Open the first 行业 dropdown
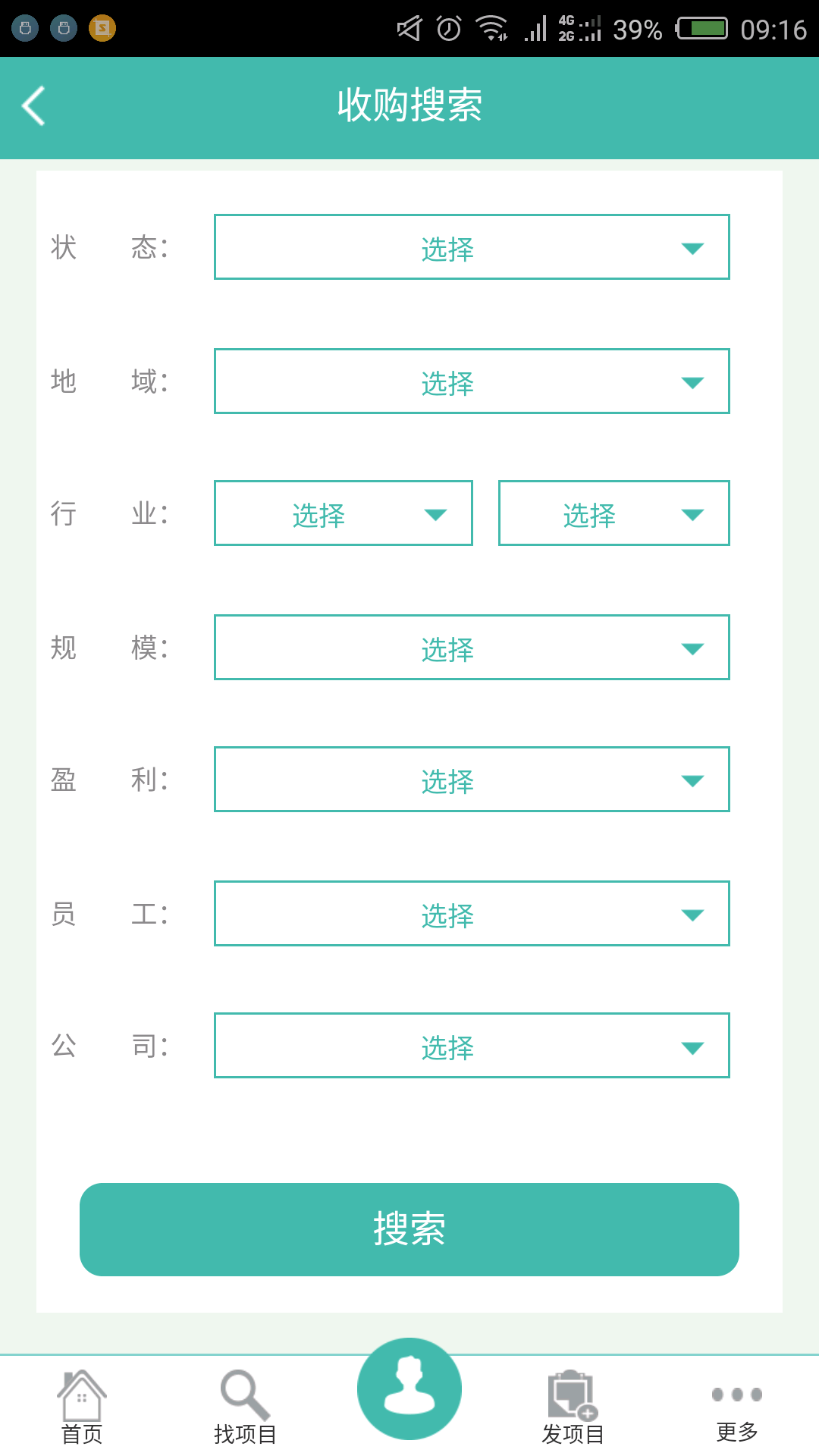Screen dimensions: 819x1456 pos(343,513)
